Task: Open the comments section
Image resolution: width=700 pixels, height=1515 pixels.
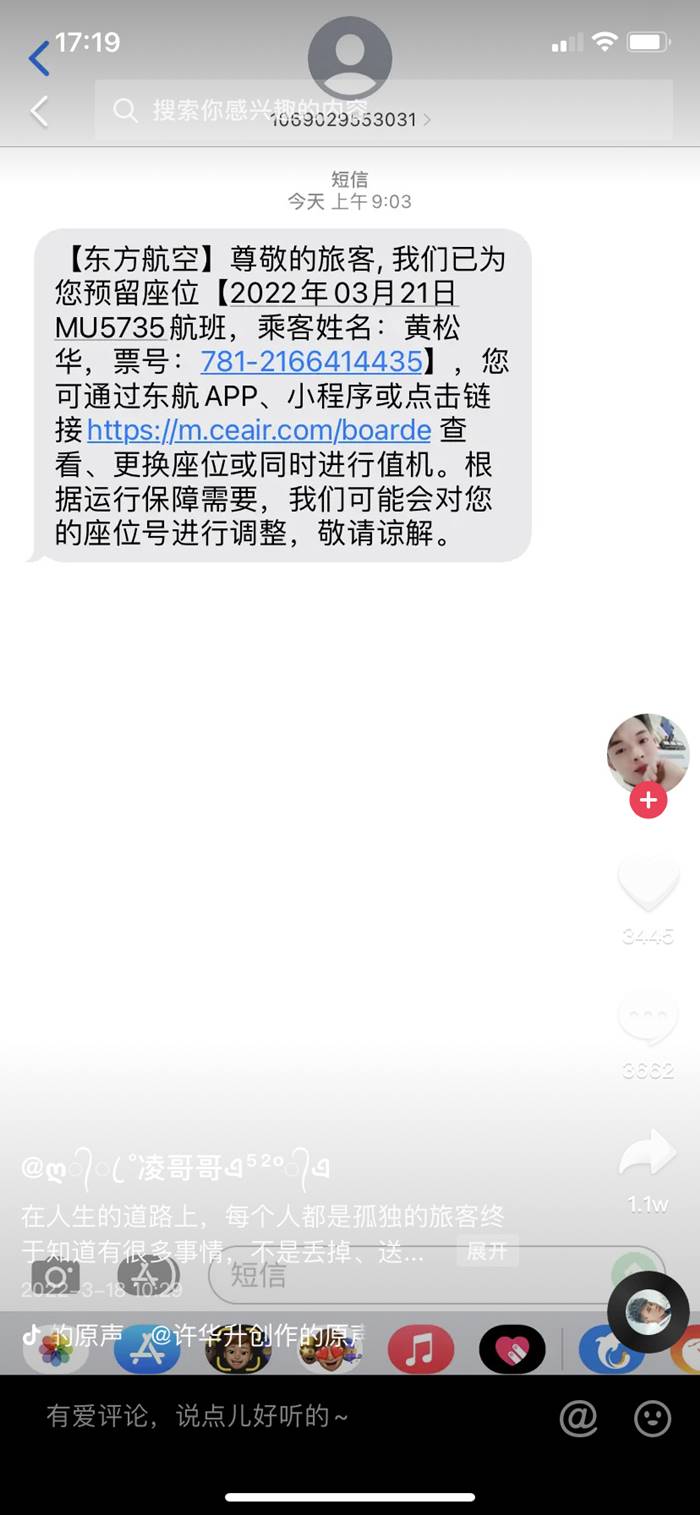Action: pos(647,1018)
